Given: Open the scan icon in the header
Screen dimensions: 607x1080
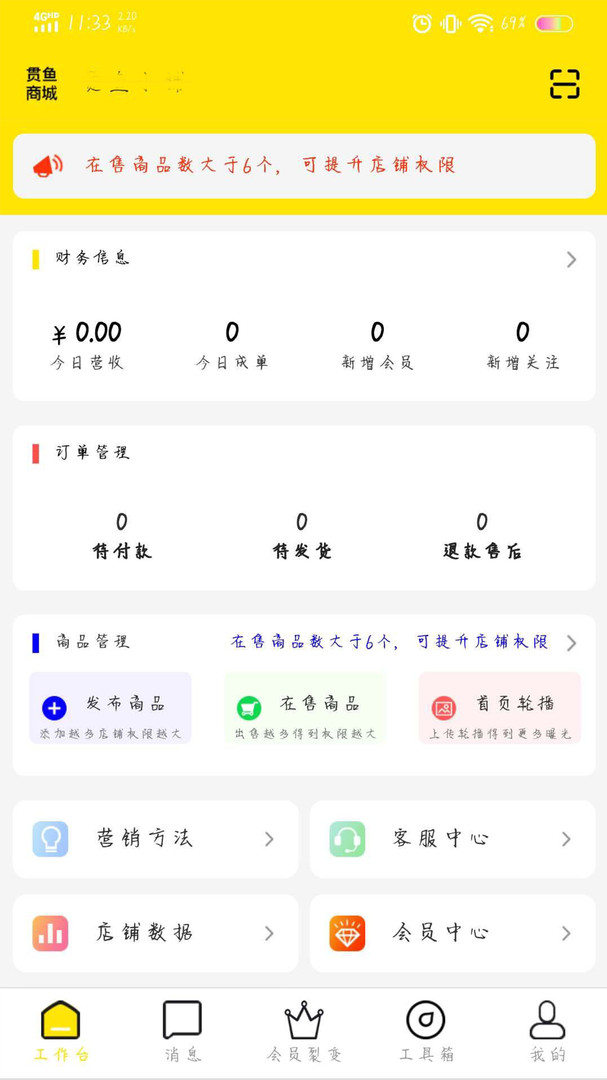Looking at the screenshot, I should click(564, 84).
